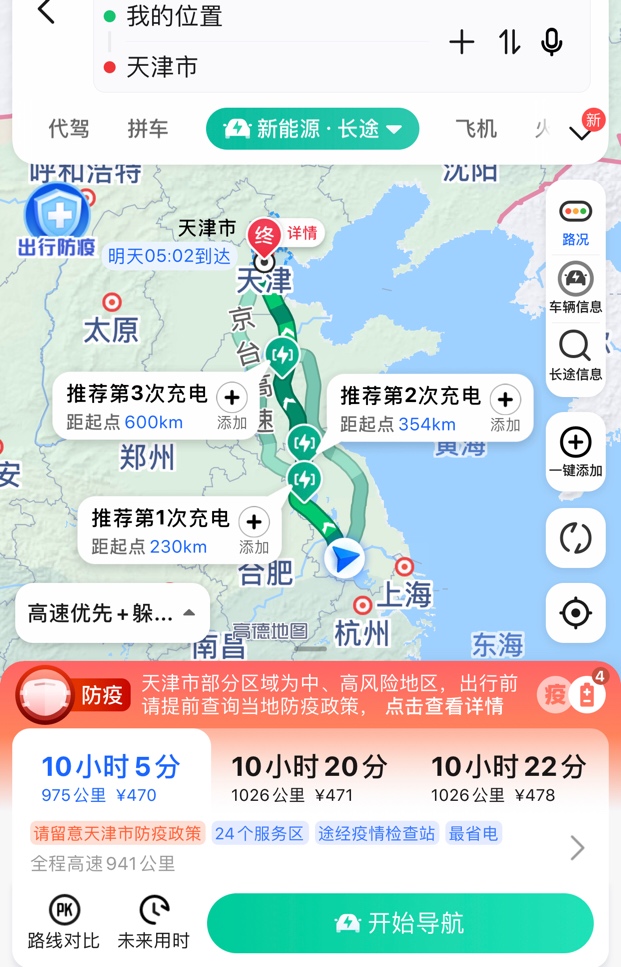Go back using the top-left arrow
The height and width of the screenshot is (967, 621).
click(45, 12)
